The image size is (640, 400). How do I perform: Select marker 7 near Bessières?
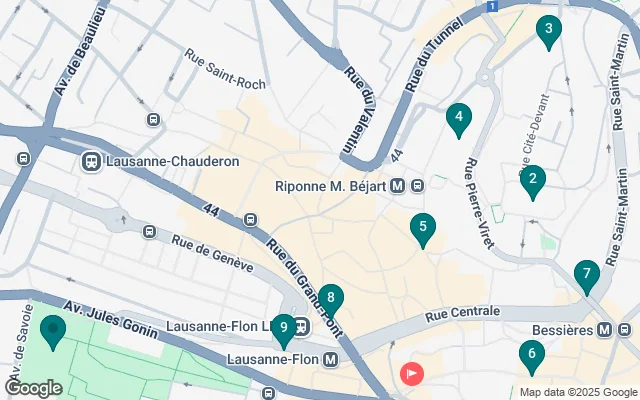click(x=587, y=274)
